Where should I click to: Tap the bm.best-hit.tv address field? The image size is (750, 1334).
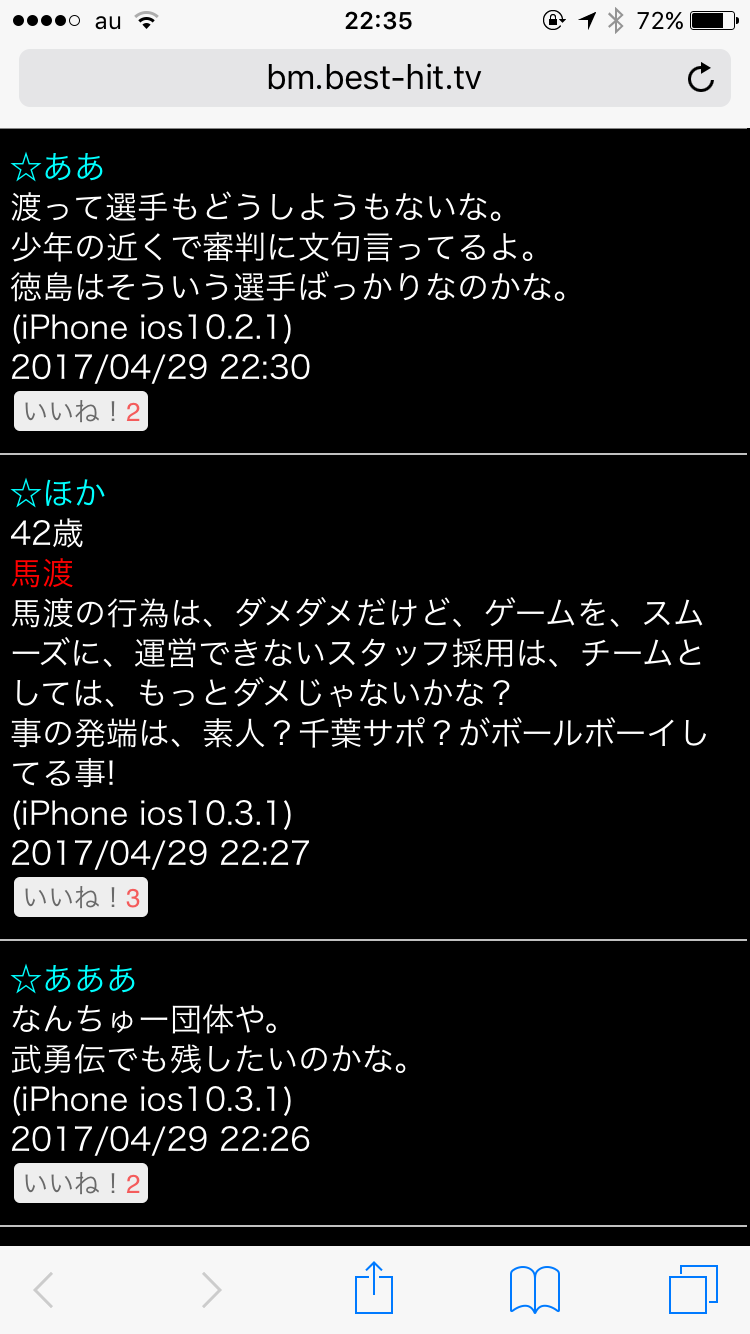click(x=375, y=78)
